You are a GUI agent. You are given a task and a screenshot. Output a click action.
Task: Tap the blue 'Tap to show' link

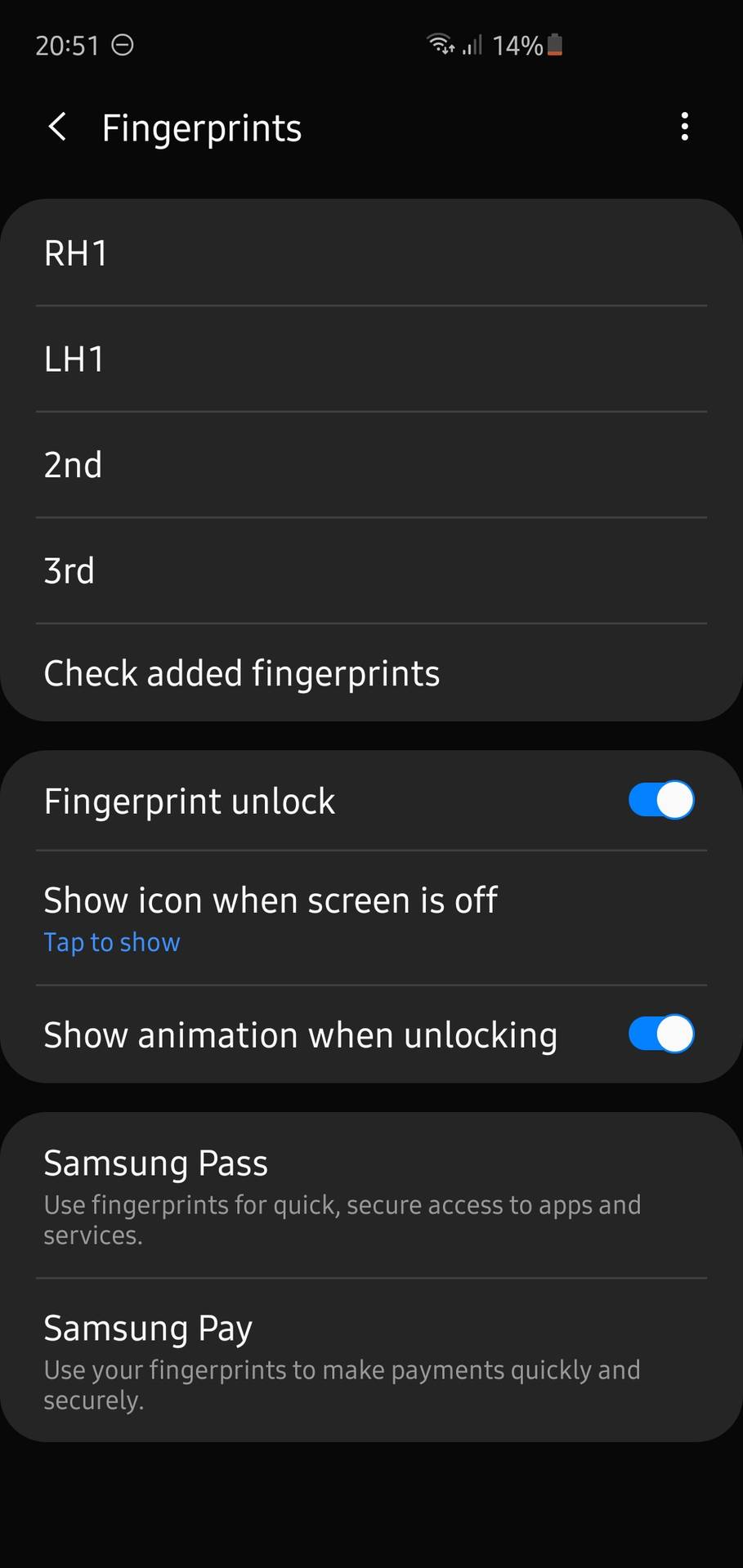pyautogui.click(x=111, y=942)
